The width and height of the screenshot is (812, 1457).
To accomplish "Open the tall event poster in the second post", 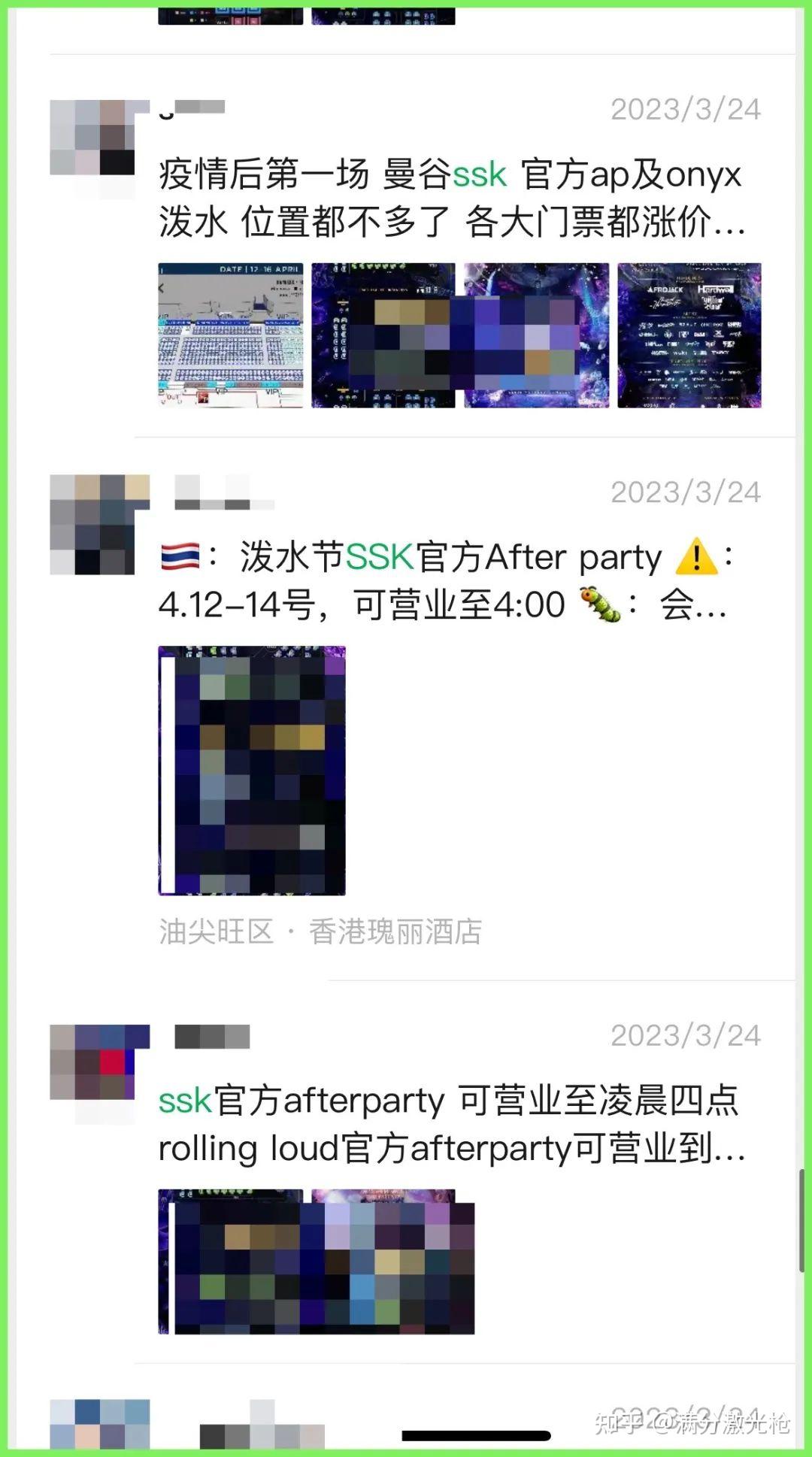I will 252,771.
